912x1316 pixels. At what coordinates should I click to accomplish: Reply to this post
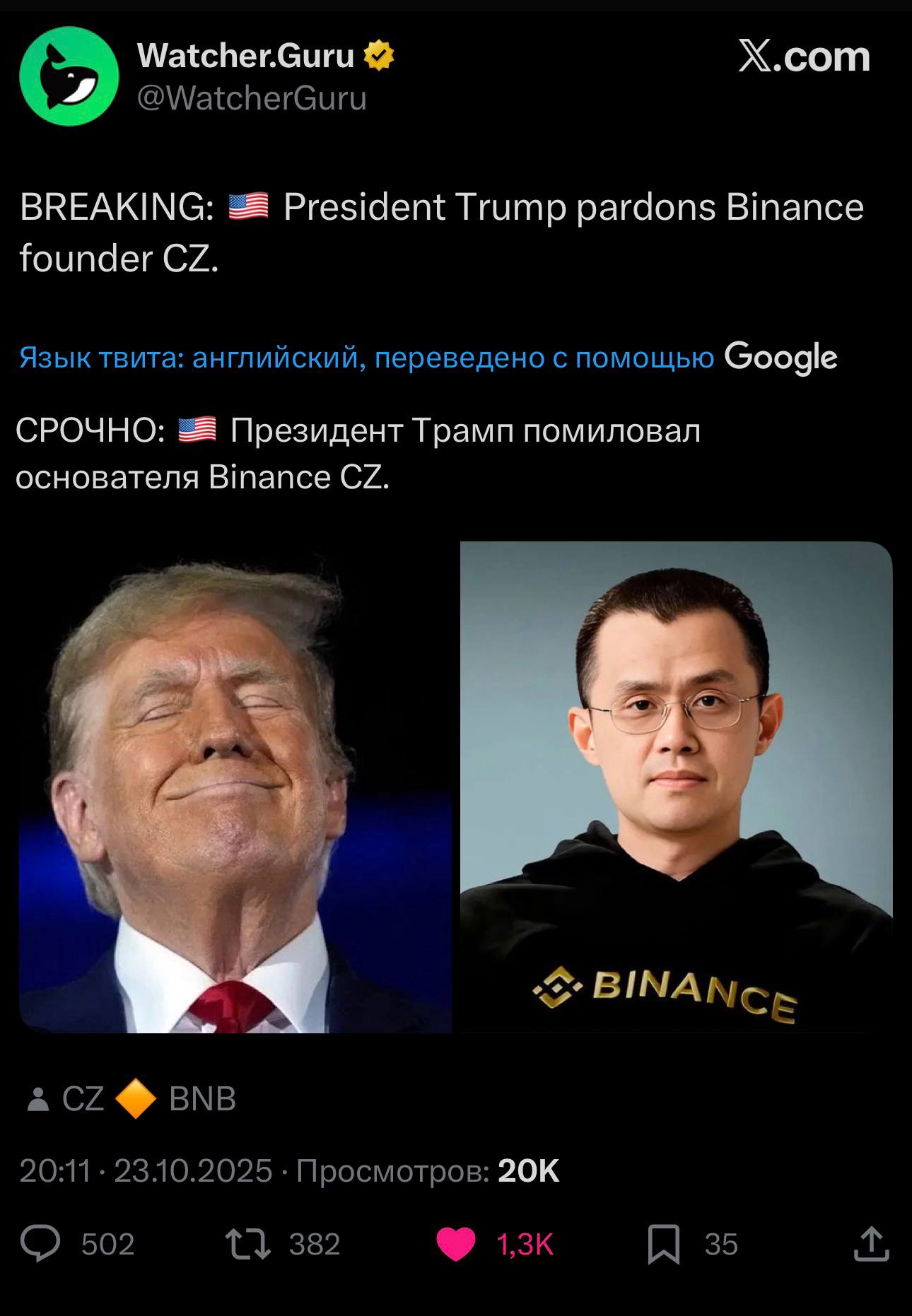[x=41, y=1244]
